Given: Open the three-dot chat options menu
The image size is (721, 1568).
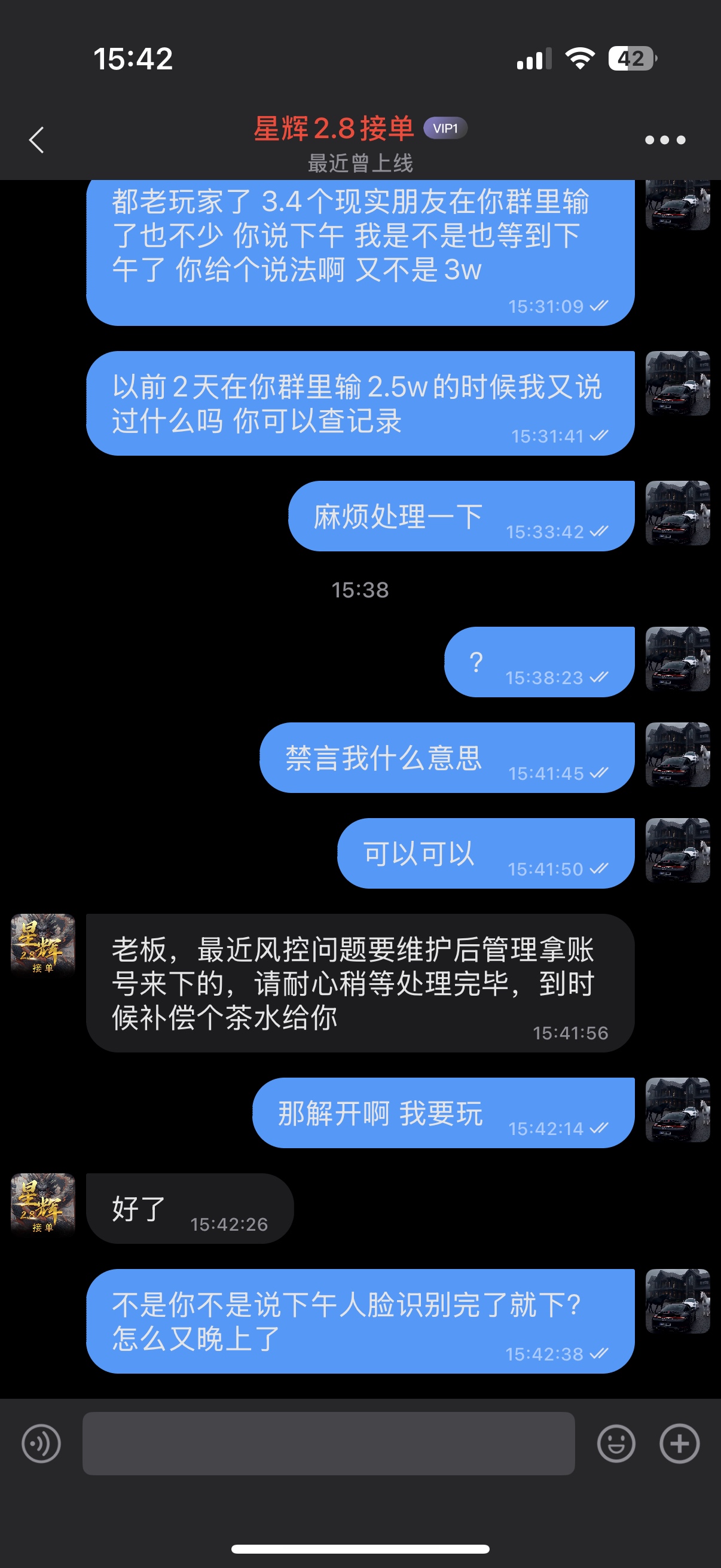Looking at the screenshot, I should [x=665, y=140].
